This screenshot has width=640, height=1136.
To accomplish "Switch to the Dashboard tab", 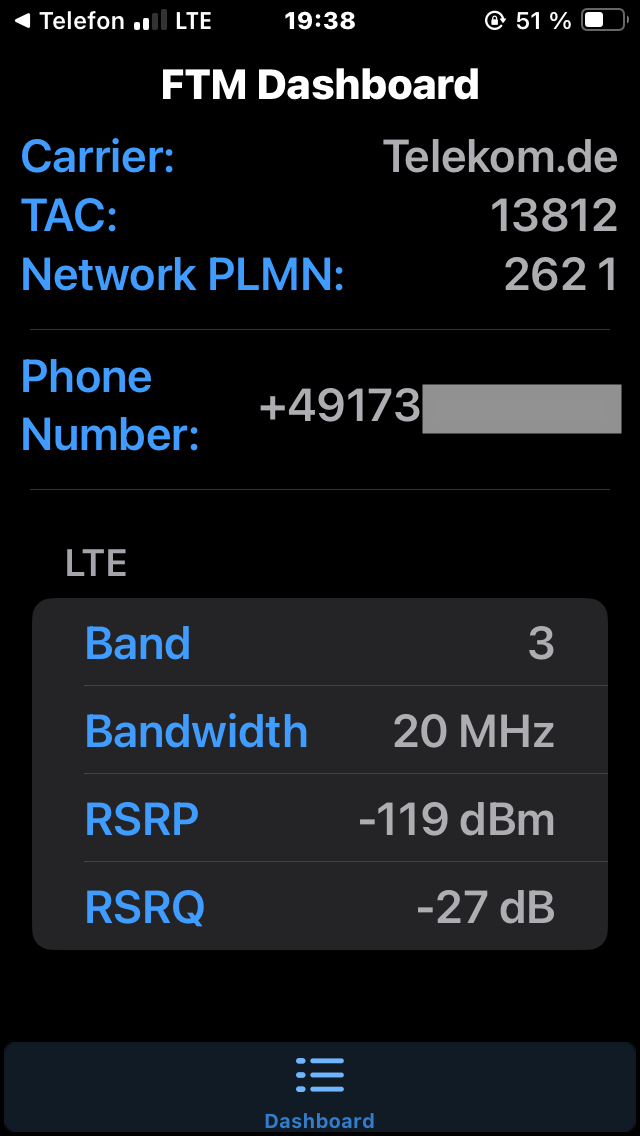I will tap(319, 1090).
